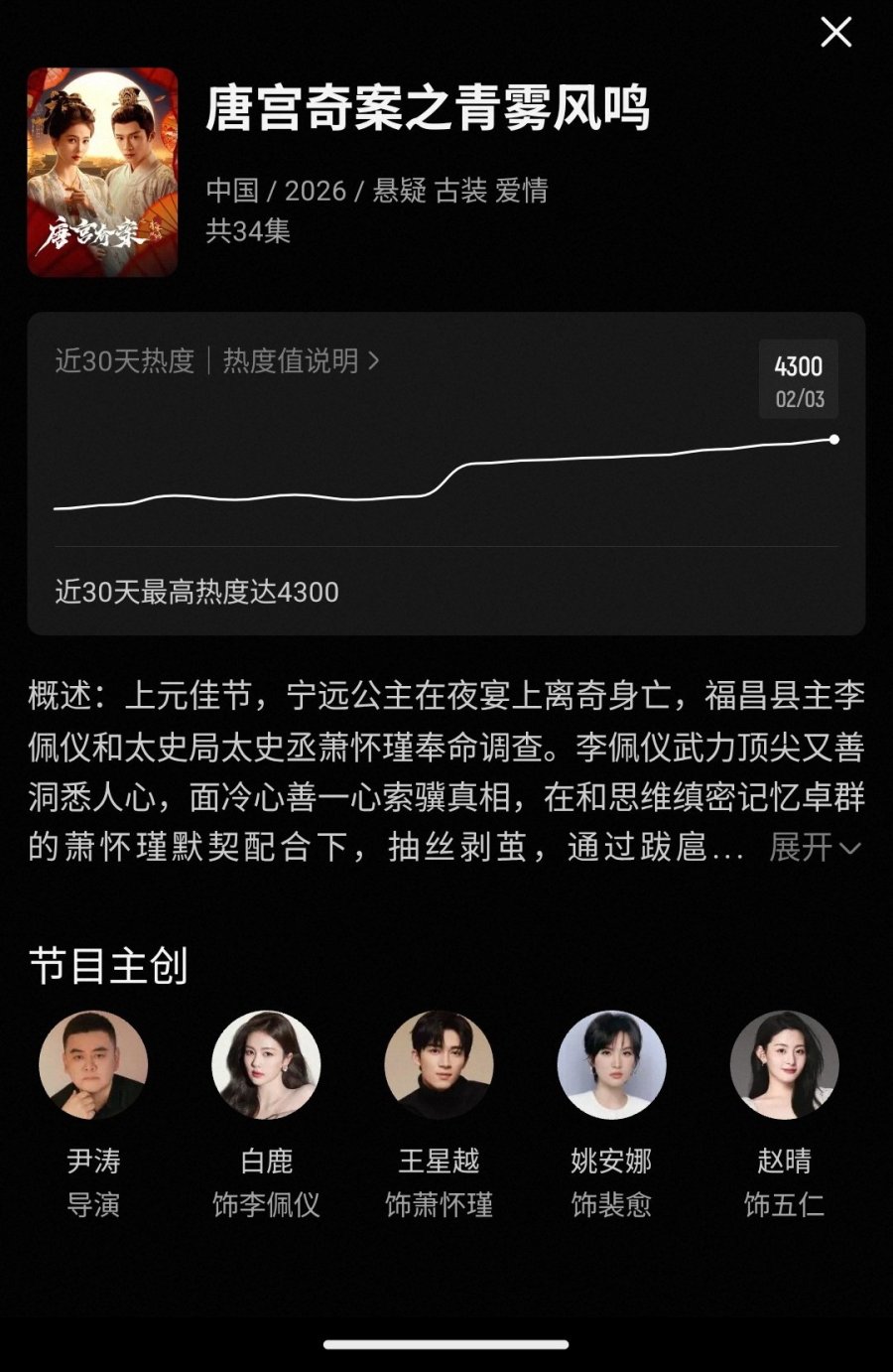Viewport: 893px width, 1372px height.
Task: View actress 白鹿's profile
Action: click(266, 1064)
